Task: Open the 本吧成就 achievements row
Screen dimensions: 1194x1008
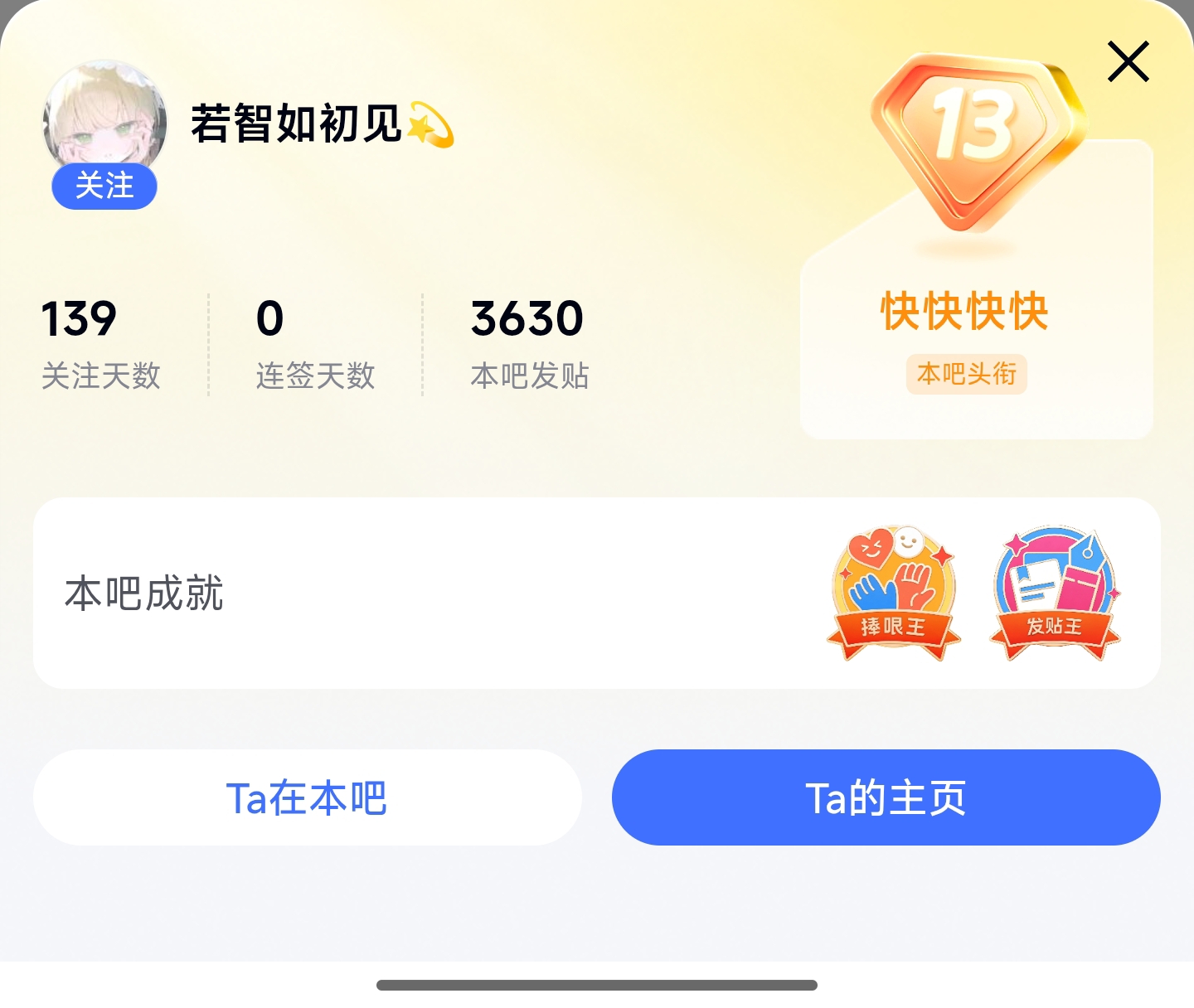Action: point(597,593)
